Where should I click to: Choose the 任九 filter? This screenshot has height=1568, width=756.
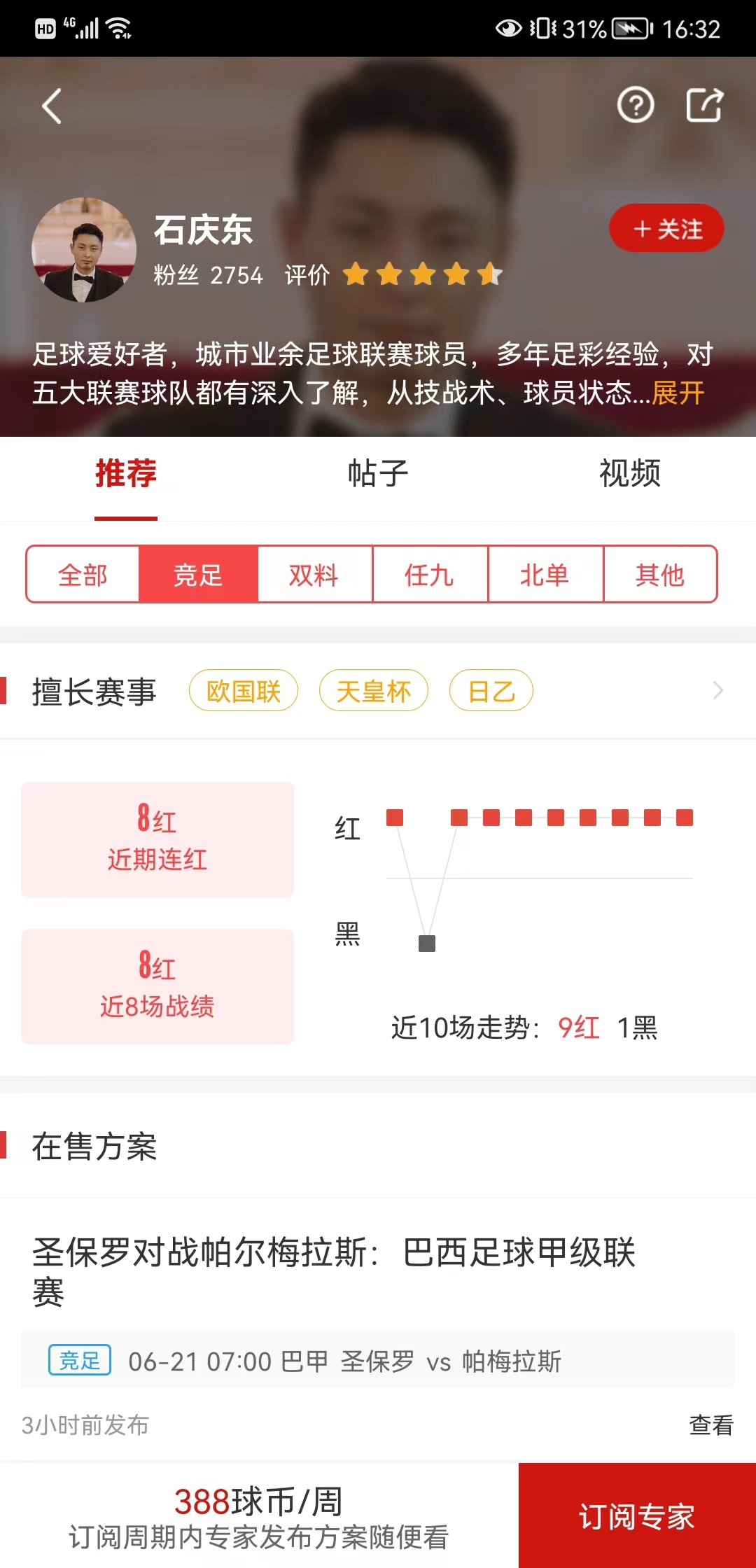(429, 575)
